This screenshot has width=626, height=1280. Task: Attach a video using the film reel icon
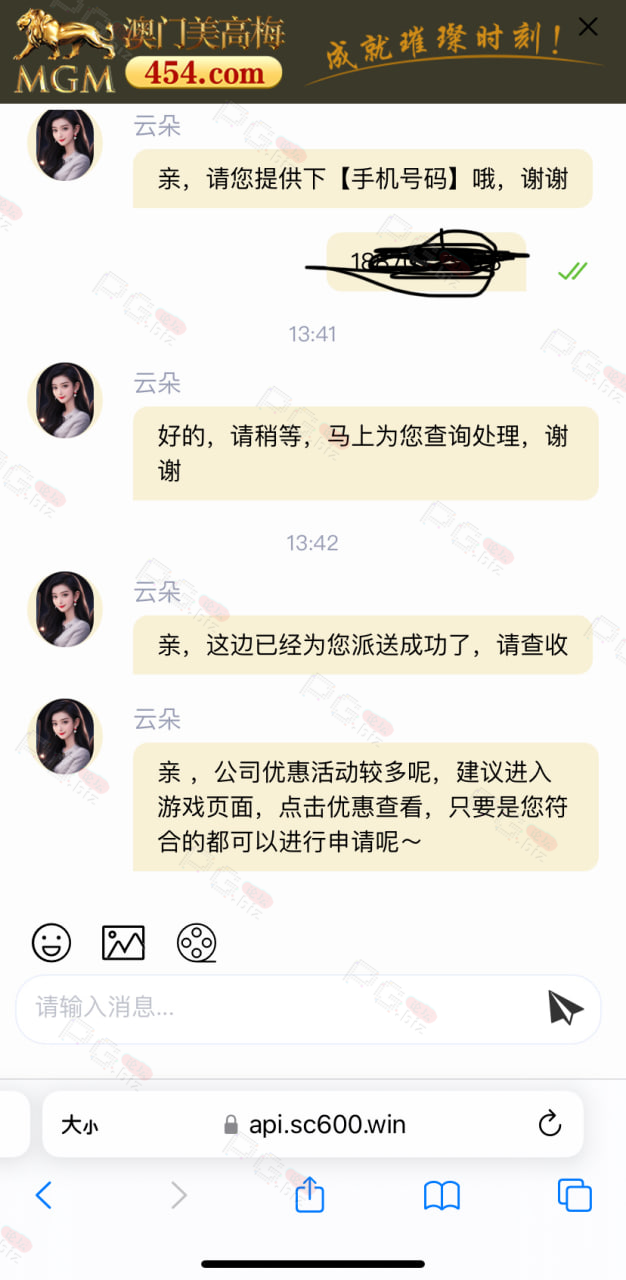tap(197, 942)
